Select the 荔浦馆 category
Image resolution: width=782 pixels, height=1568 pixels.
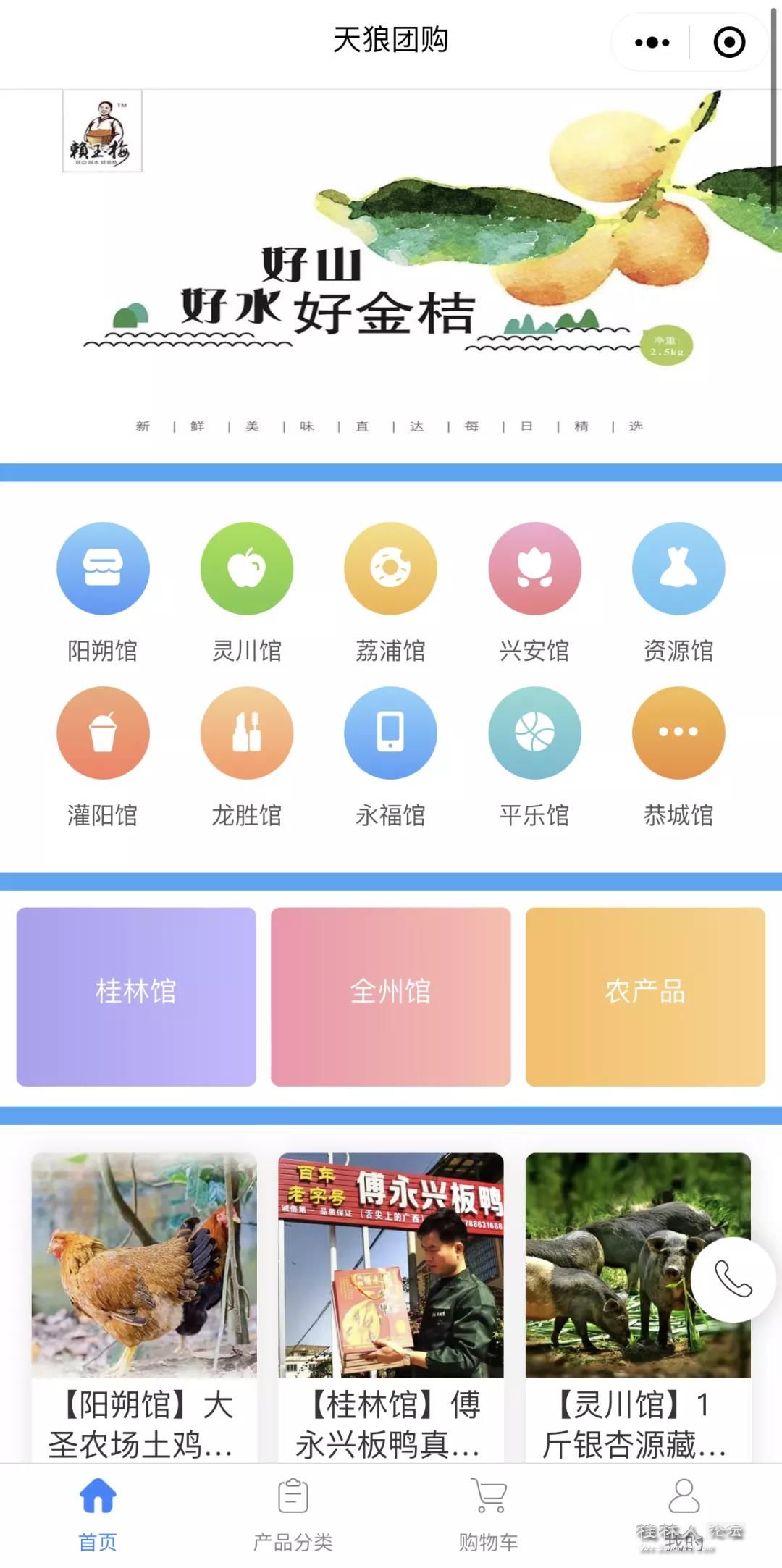(x=390, y=569)
